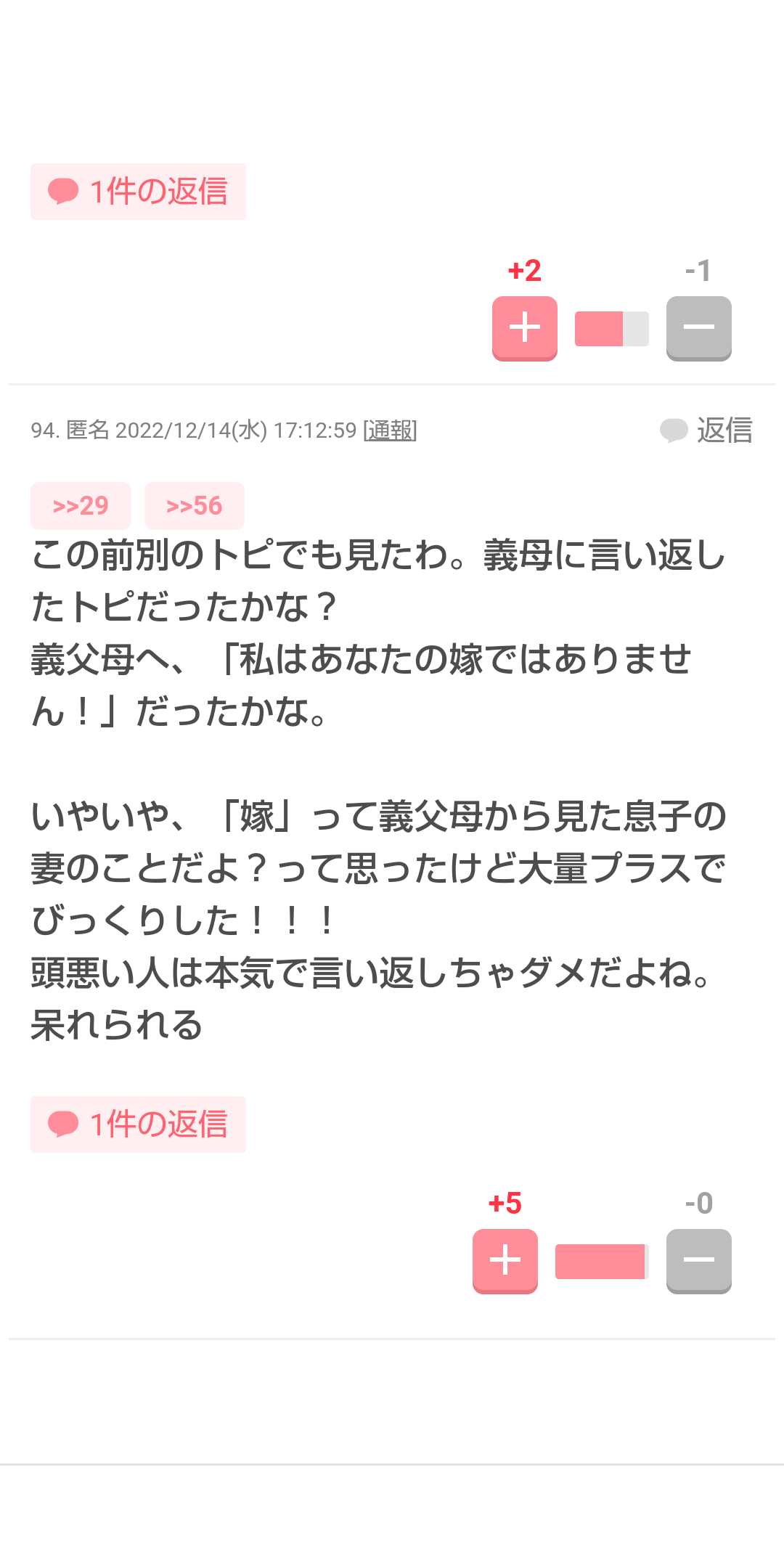
Task: Expand quoted comment >>56
Action: (x=195, y=506)
